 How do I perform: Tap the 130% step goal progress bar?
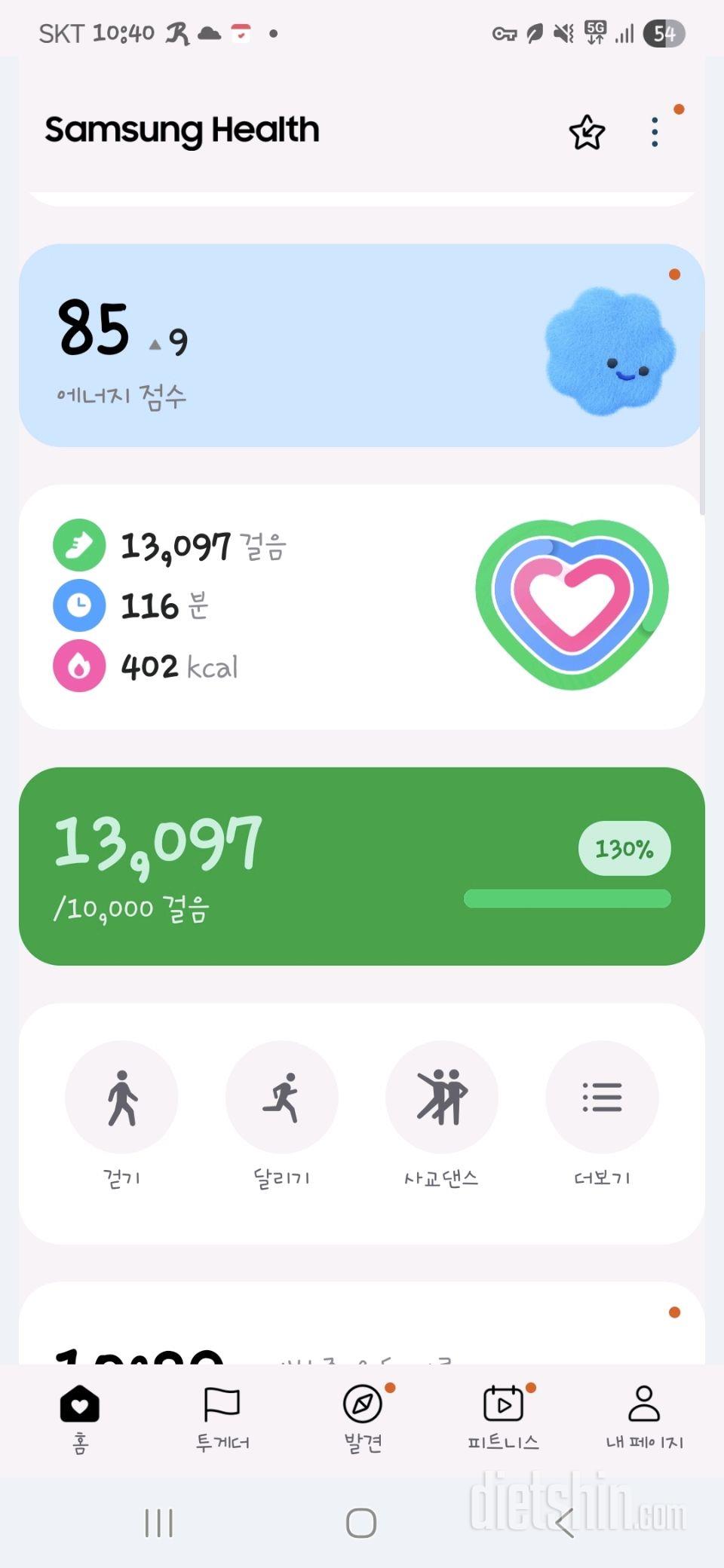[568, 899]
